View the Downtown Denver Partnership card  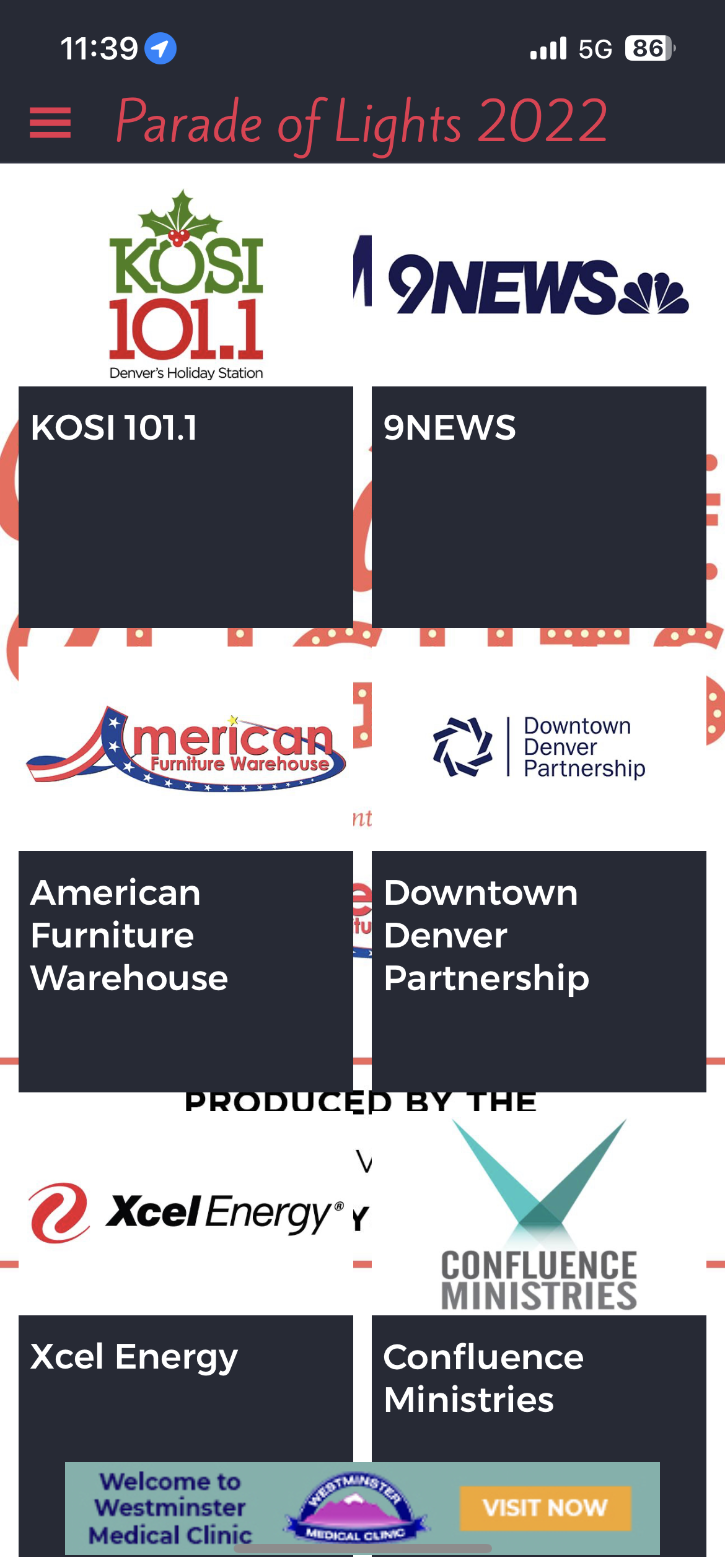click(x=539, y=869)
